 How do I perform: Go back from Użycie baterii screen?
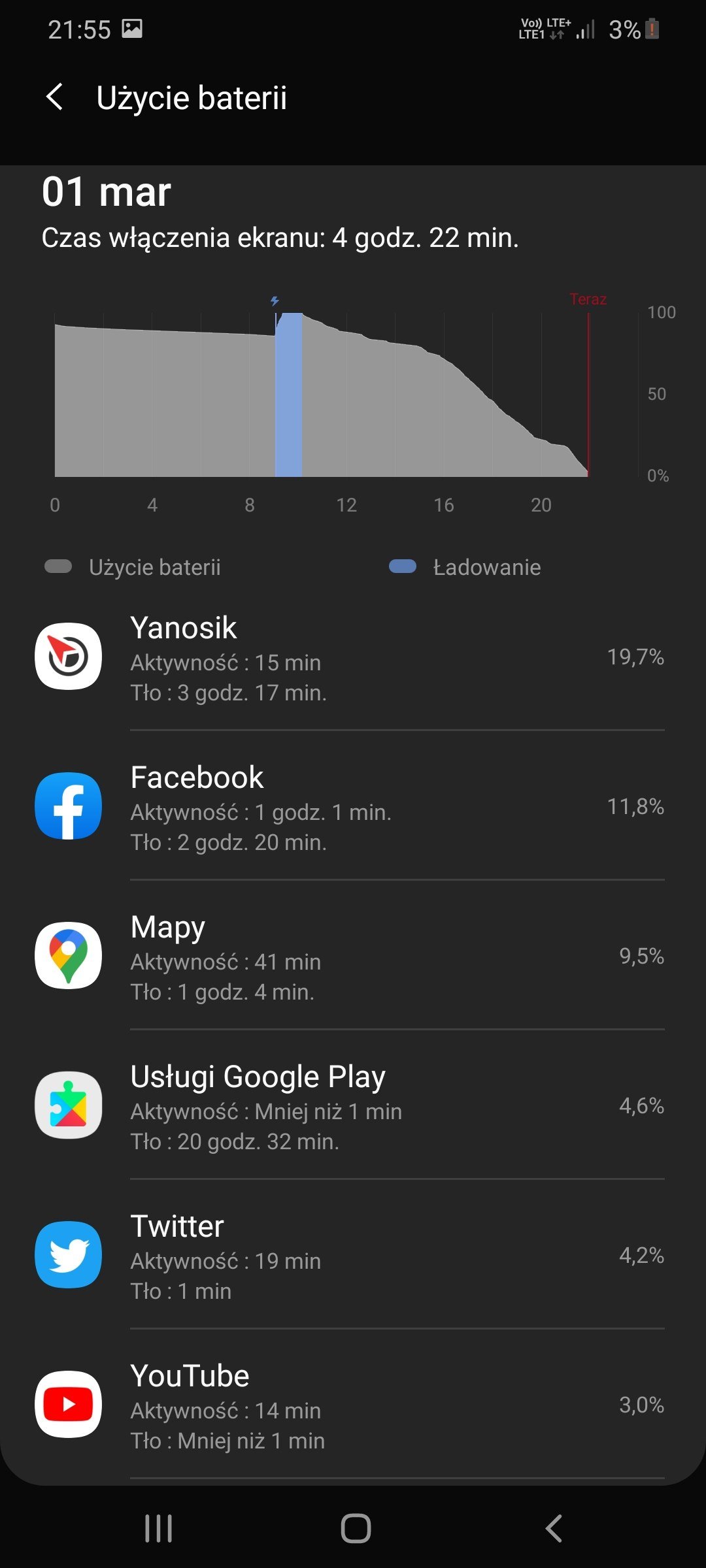pyautogui.click(x=56, y=97)
